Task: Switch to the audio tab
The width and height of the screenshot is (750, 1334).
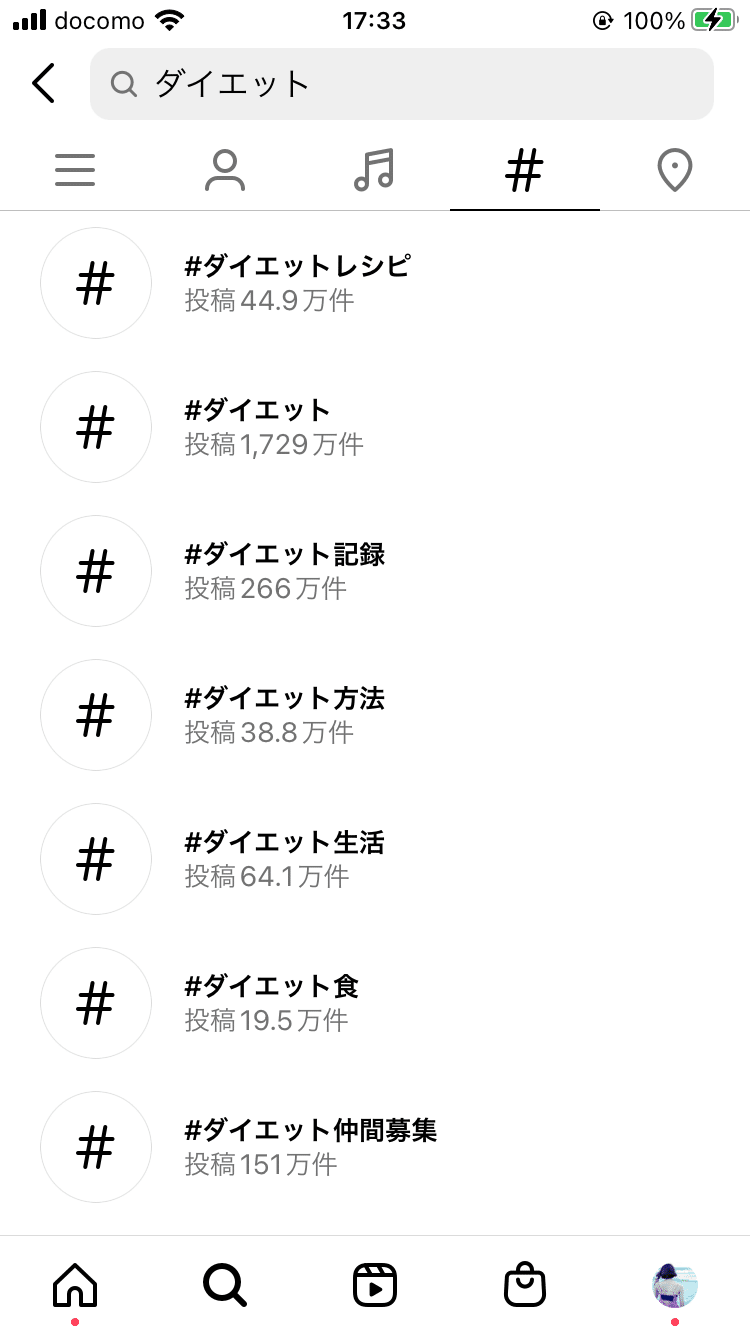Action: [x=375, y=171]
